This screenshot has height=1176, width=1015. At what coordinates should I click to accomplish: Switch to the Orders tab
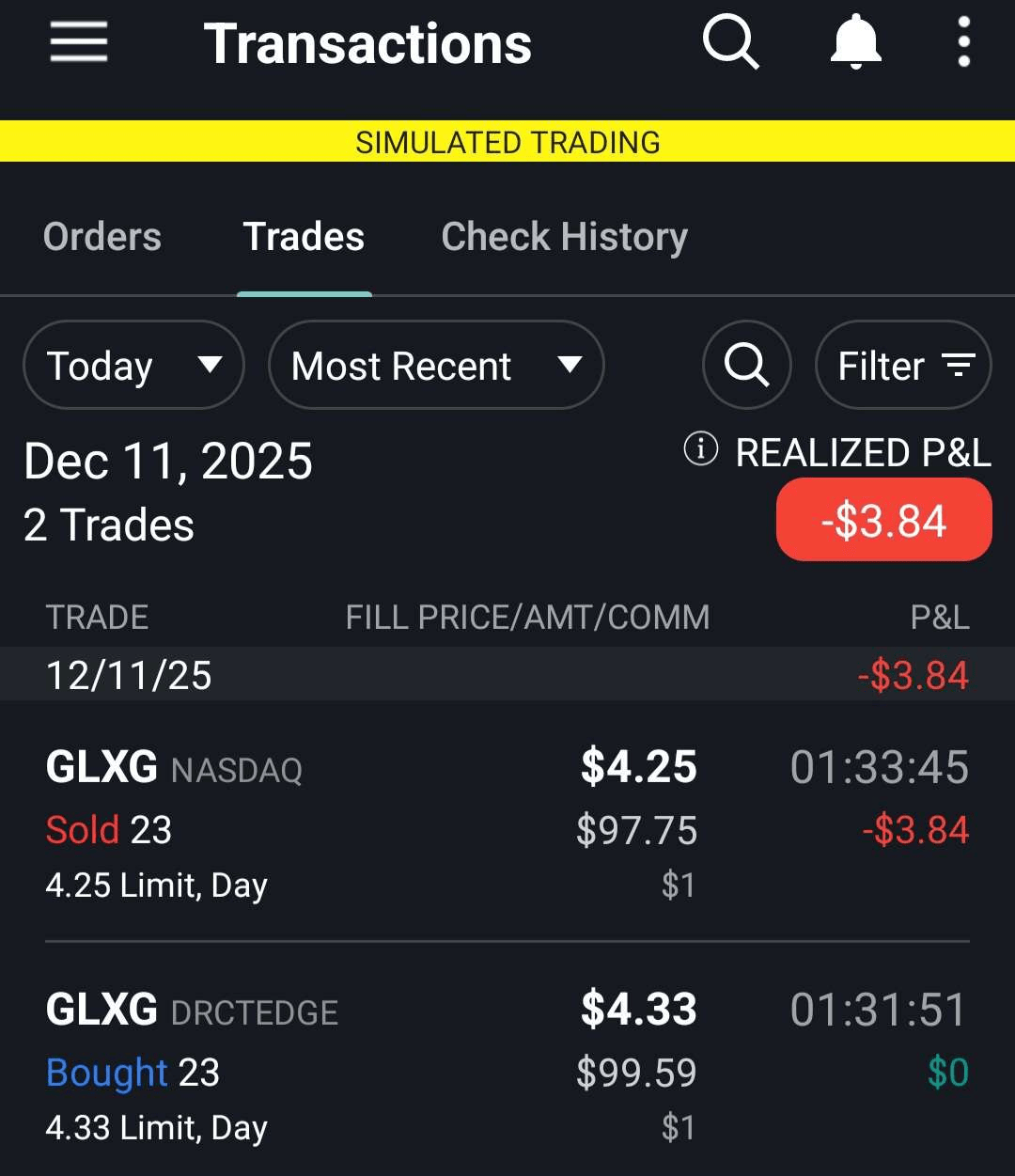[102, 237]
